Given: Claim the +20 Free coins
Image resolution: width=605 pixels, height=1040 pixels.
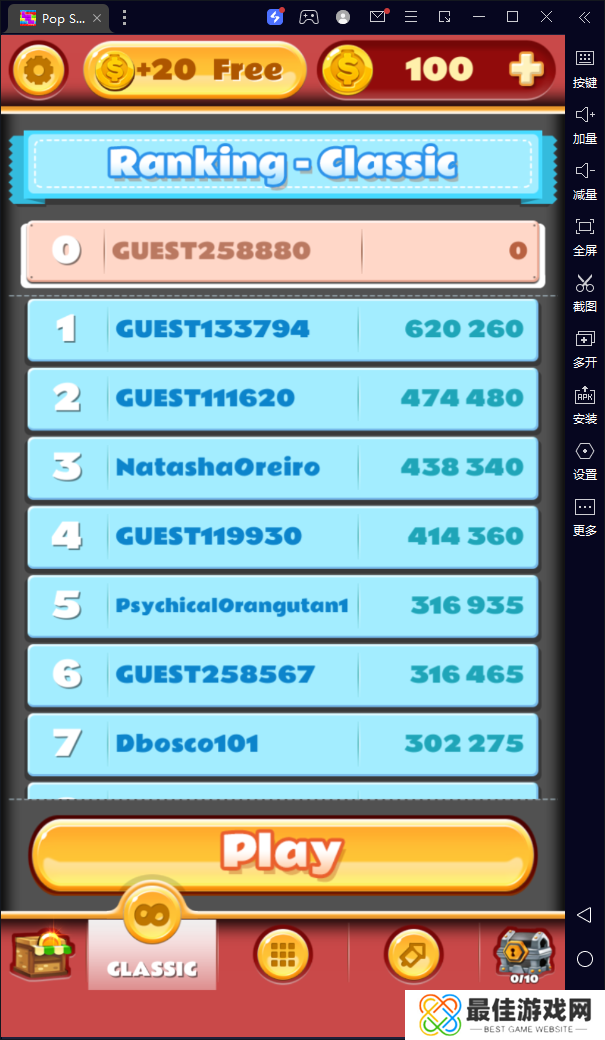Looking at the screenshot, I should point(195,70).
